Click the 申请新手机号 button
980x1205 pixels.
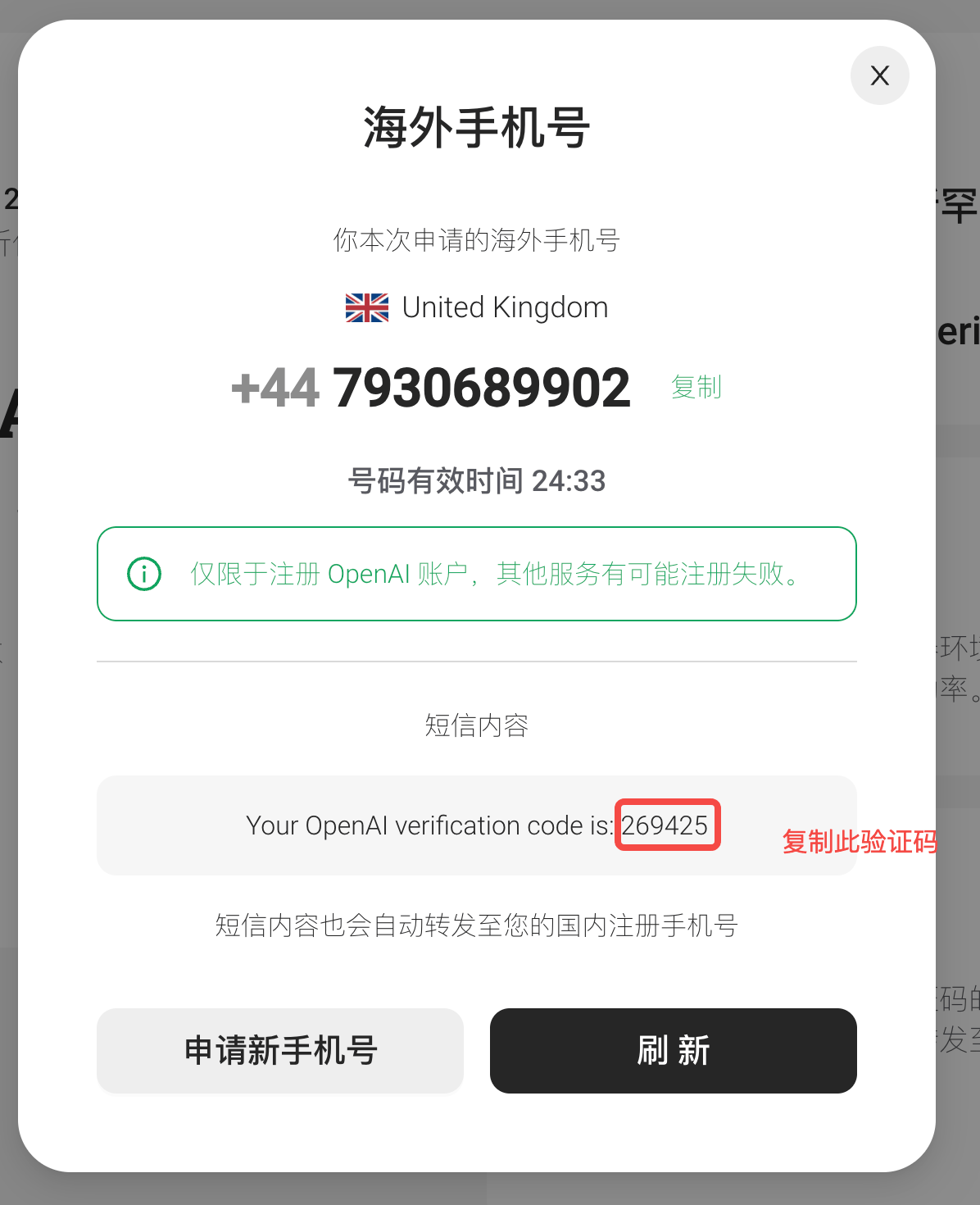[279, 1051]
